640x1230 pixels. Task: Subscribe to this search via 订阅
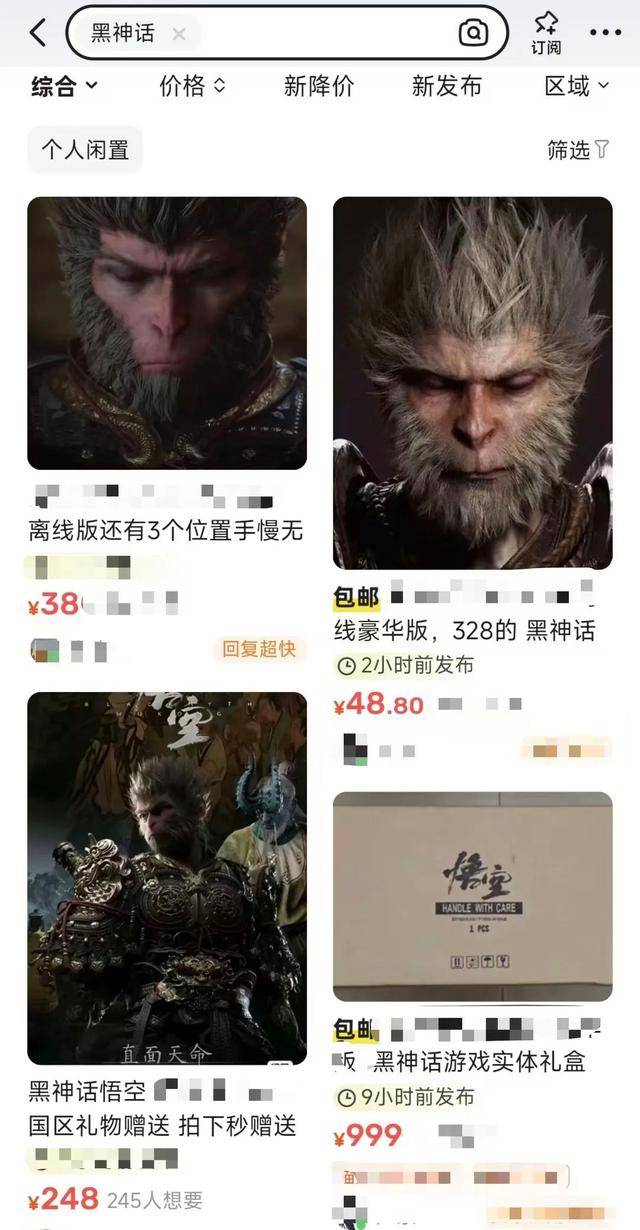point(546,33)
